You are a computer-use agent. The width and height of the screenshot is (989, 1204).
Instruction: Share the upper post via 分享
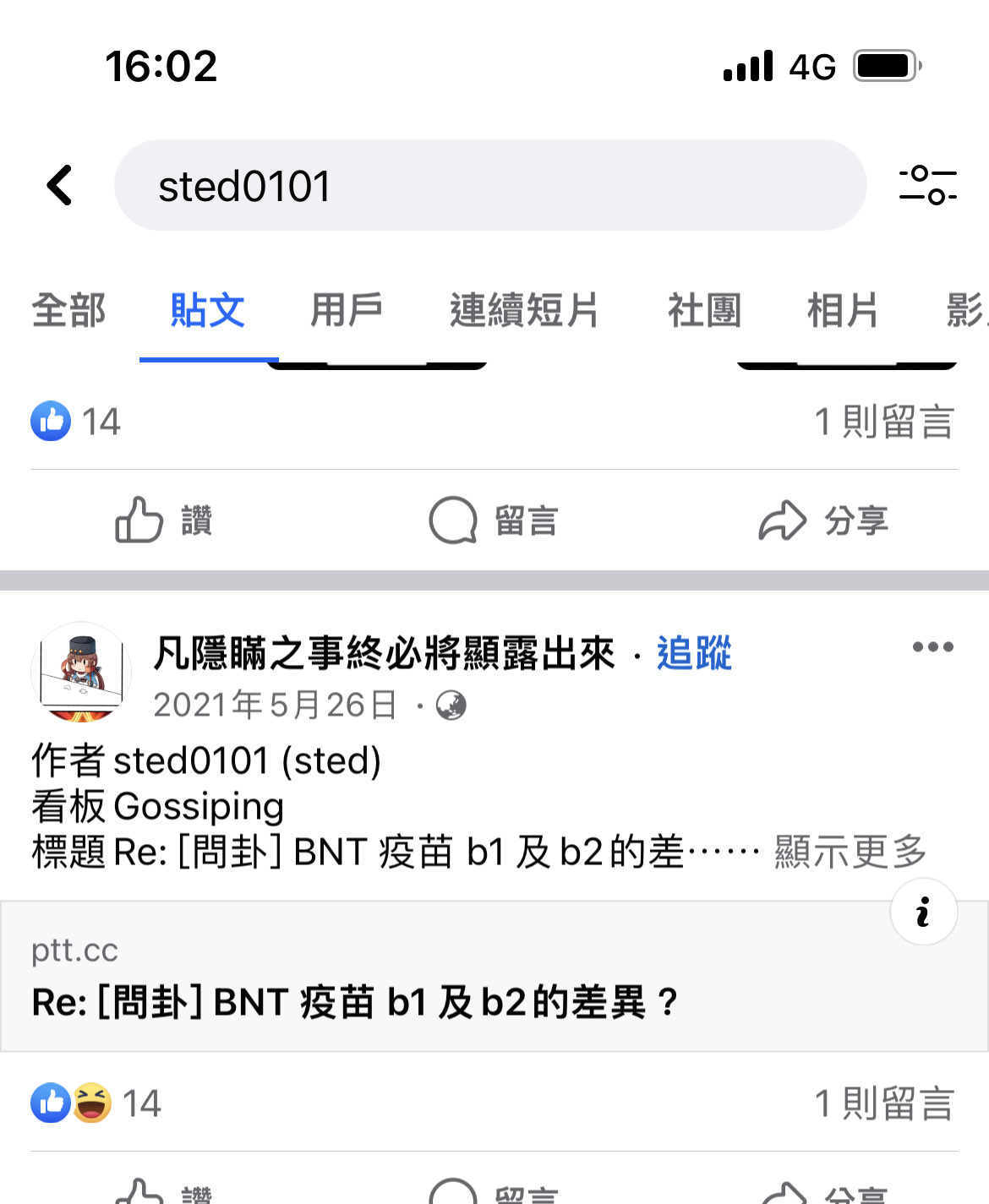[x=823, y=520]
